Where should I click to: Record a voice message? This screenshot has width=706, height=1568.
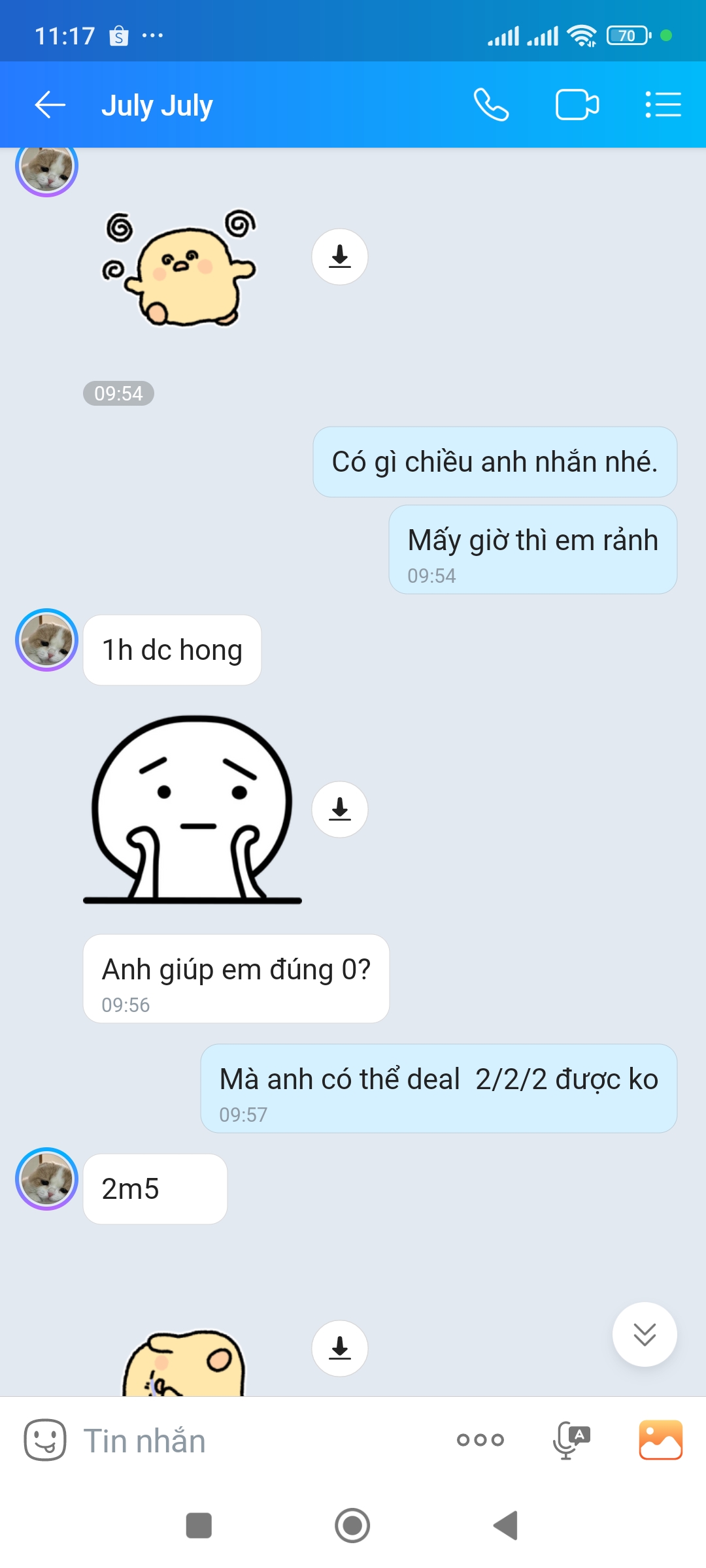[x=570, y=1440]
